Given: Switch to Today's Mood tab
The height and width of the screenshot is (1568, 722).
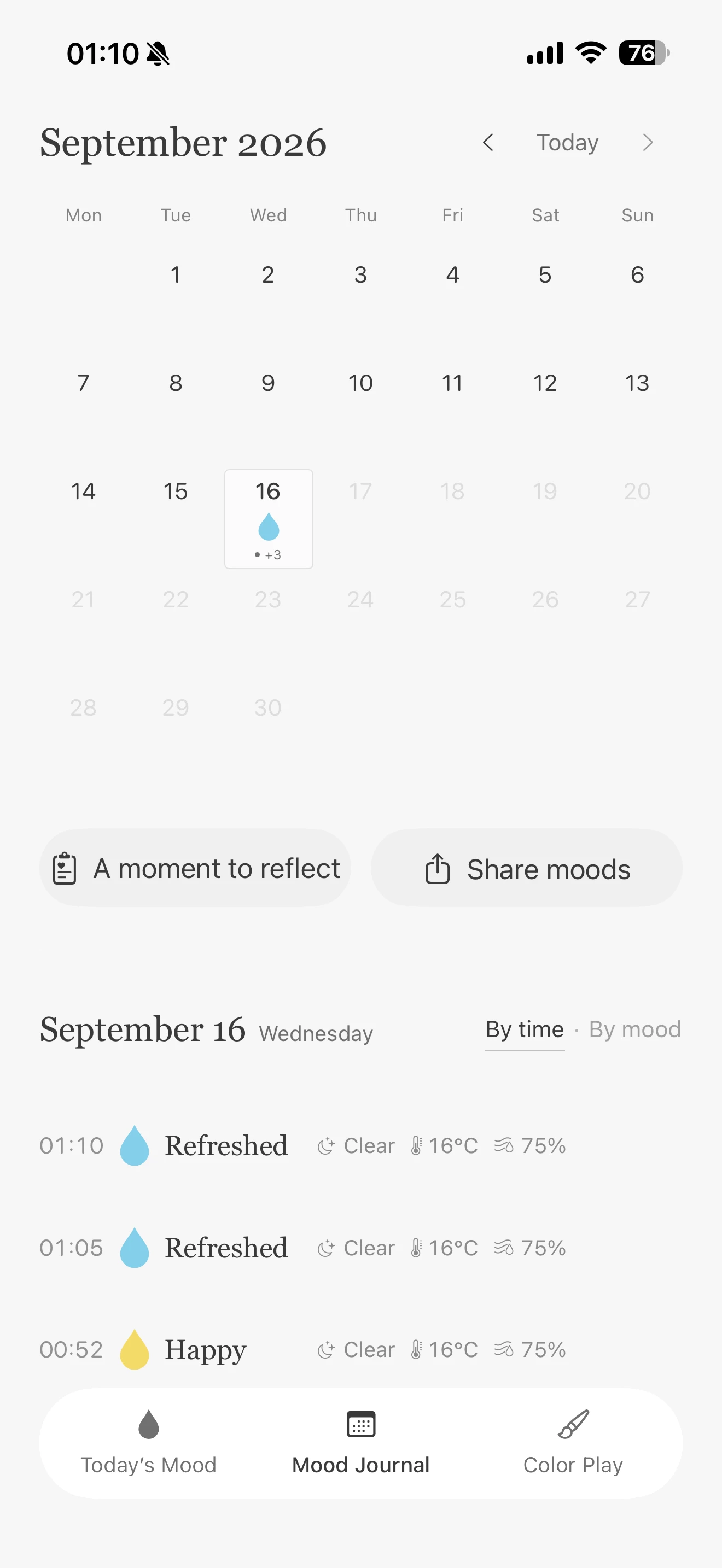Looking at the screenshot, I should (x=149, y=1443).
